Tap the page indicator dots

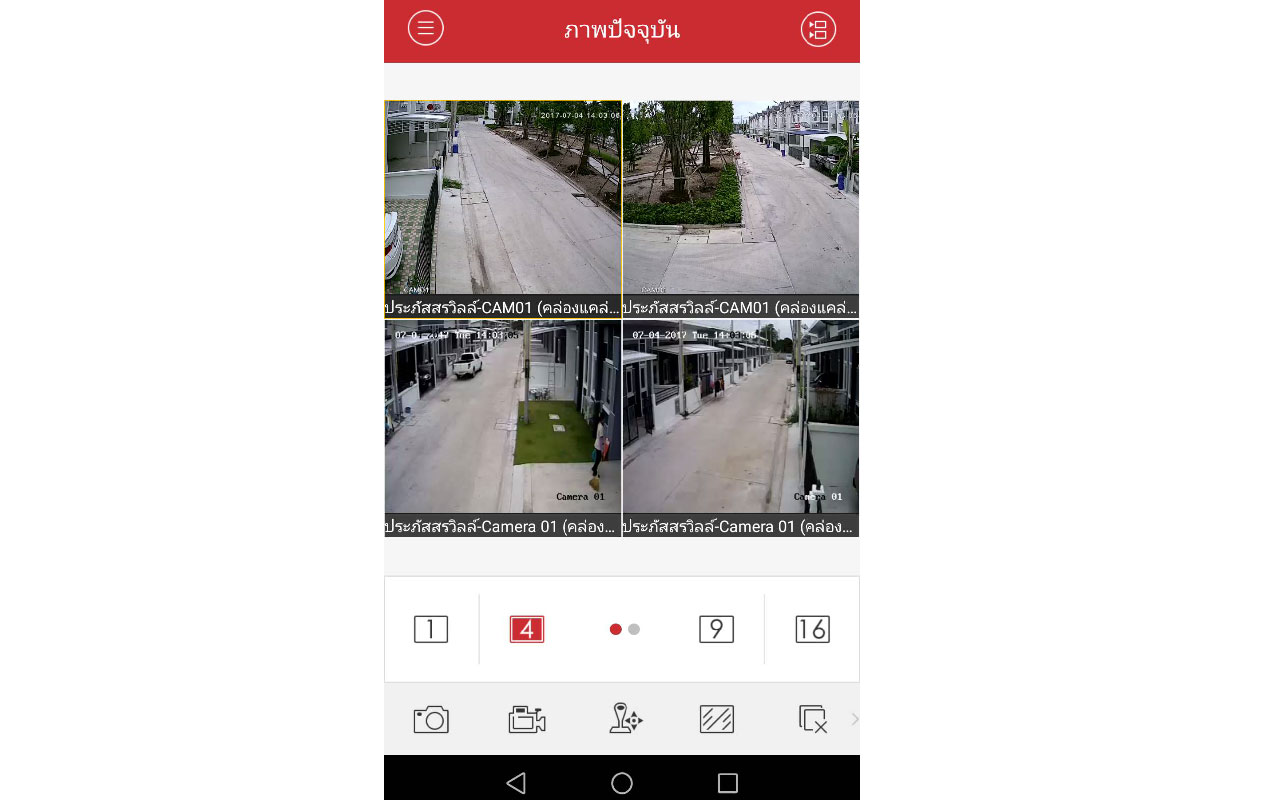[x=625, y=629]
